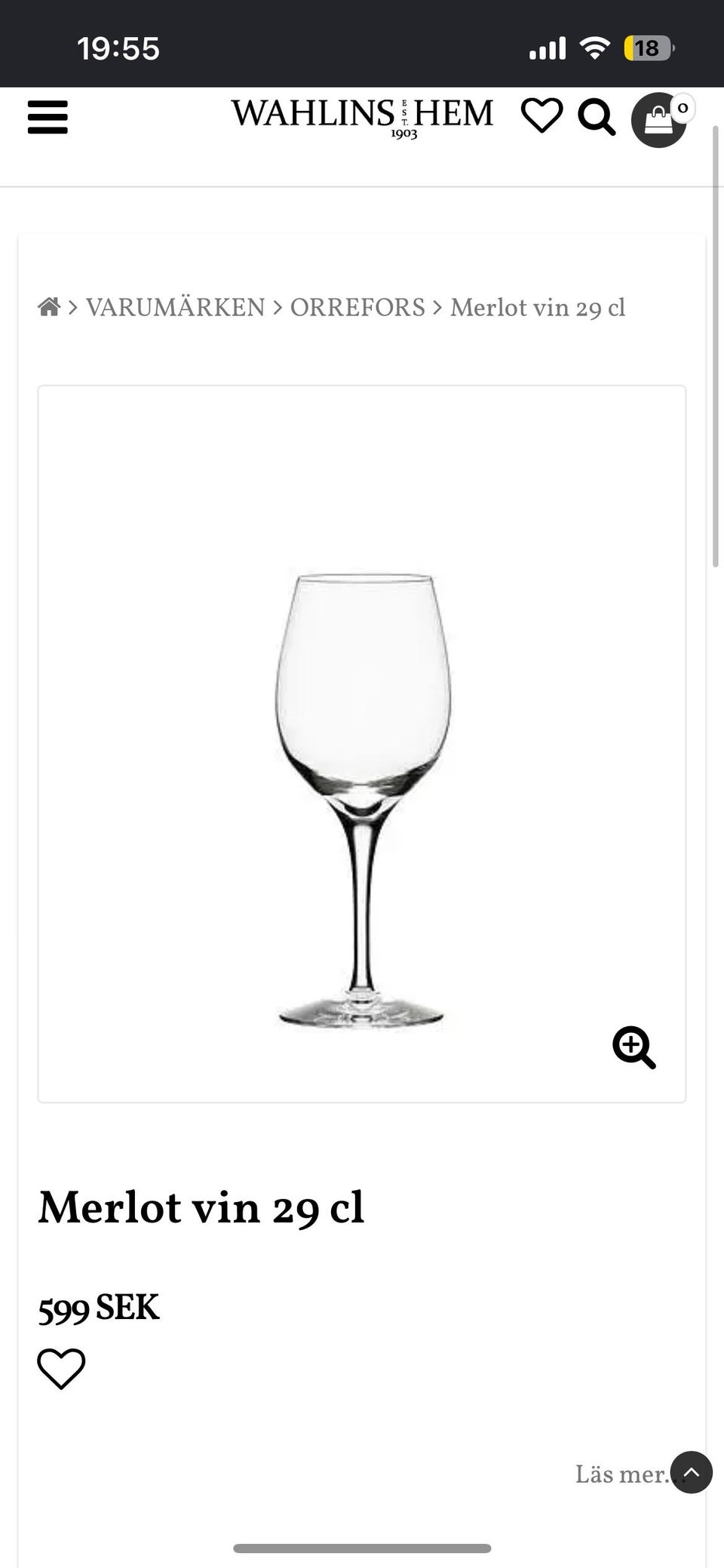Open the search magnifier
This screenshot has height=1568, width=724.
(597, 118)
